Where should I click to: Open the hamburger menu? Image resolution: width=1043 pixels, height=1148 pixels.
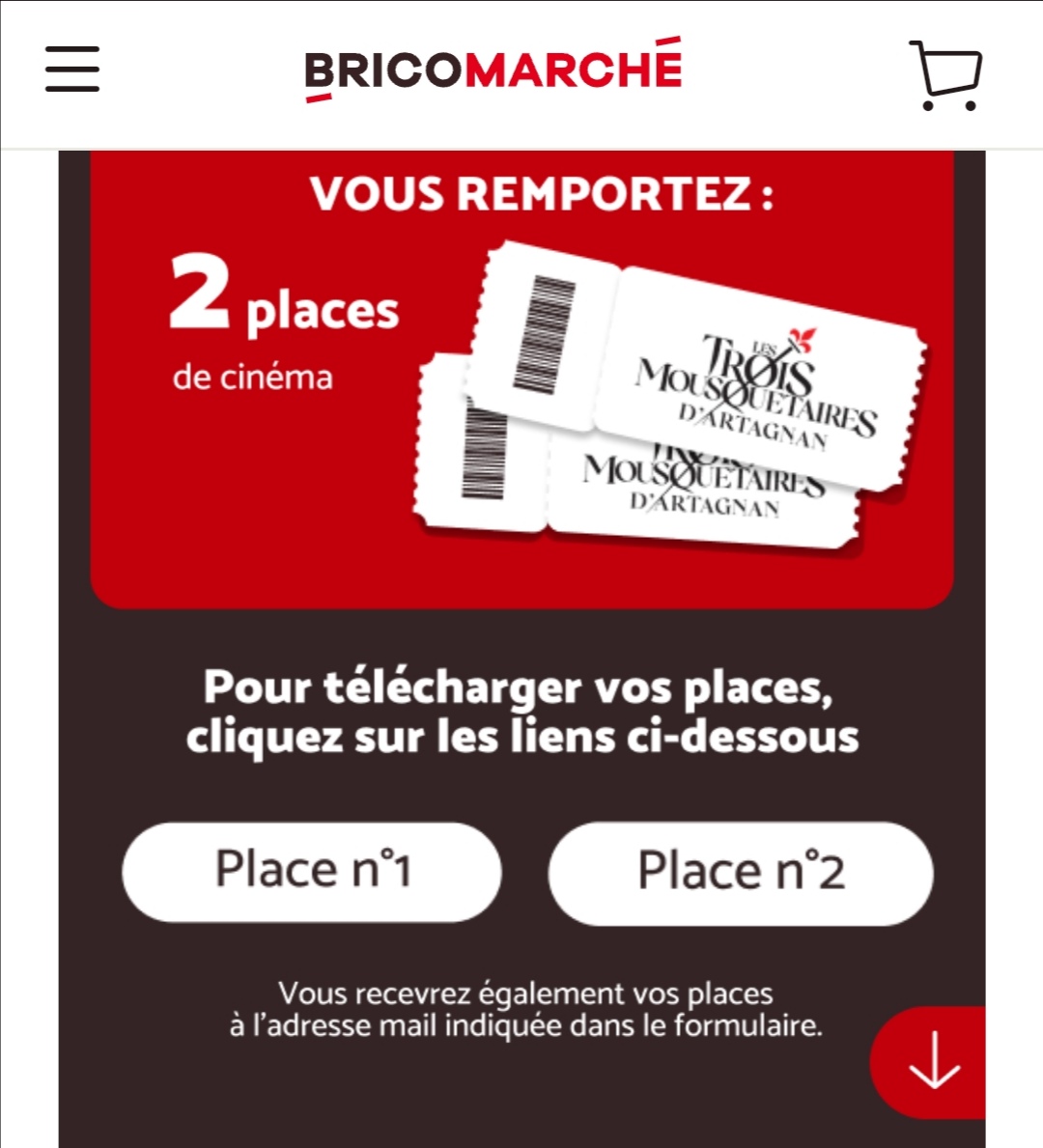coord(72,70)
